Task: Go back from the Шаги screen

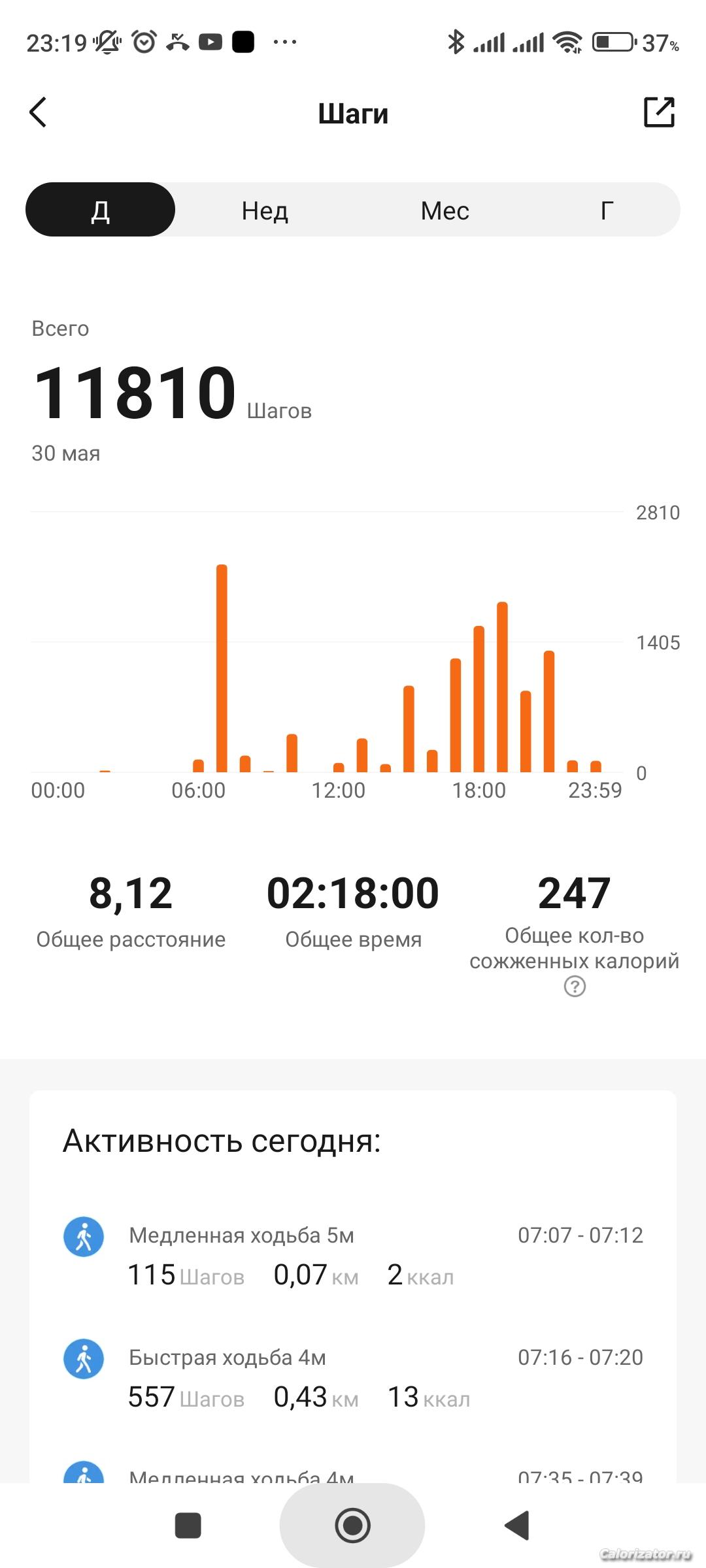Action: click(39, 112)
